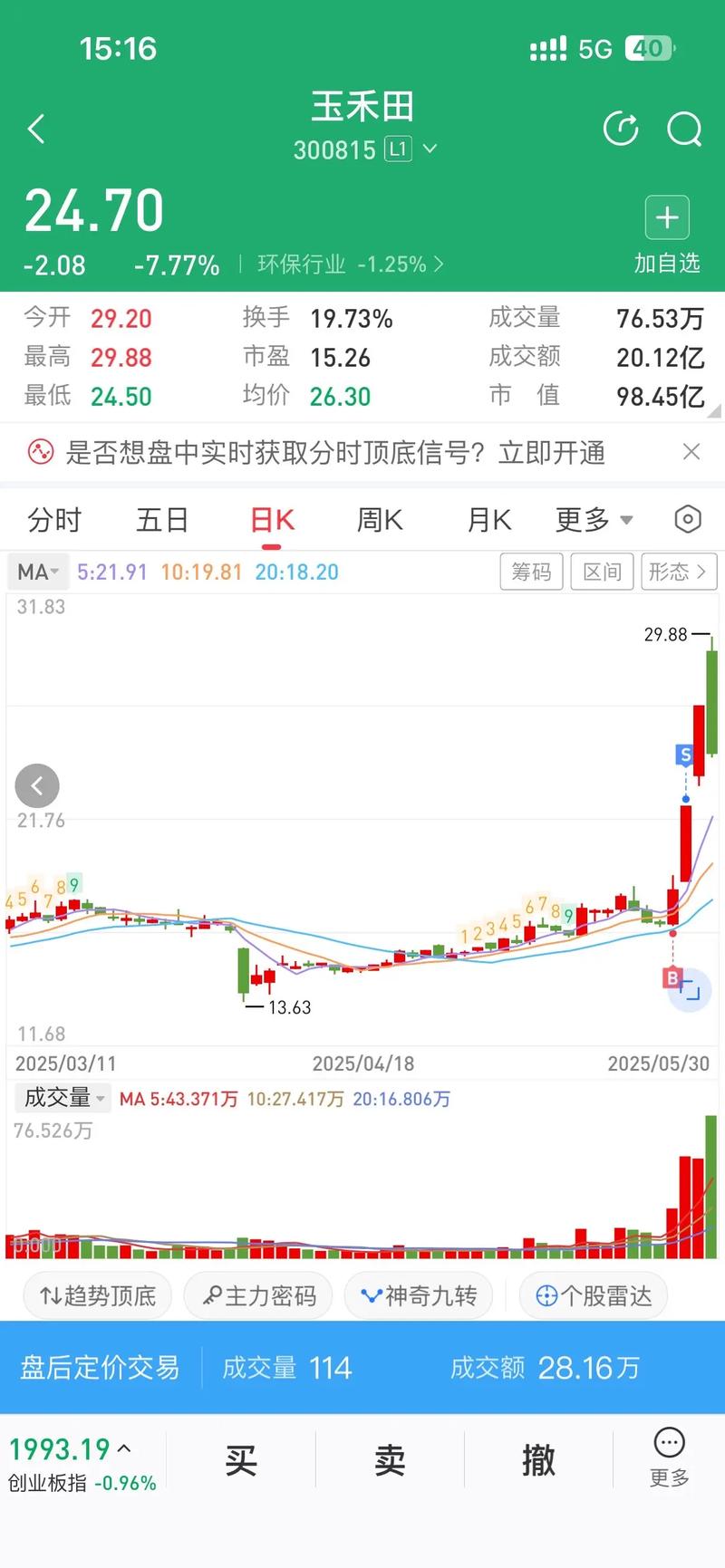Open the search icon
Screen dimensions: 725x1568
[684, 130]
